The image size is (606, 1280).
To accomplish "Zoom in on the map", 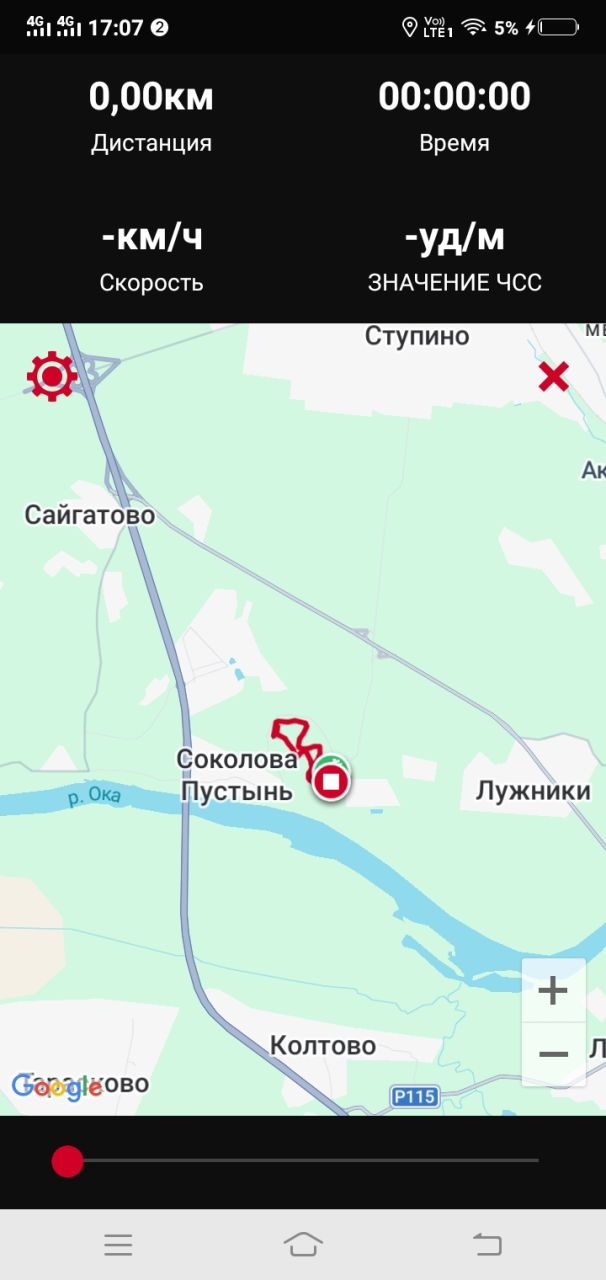I will pyautogui.click(x=553, y=991).
